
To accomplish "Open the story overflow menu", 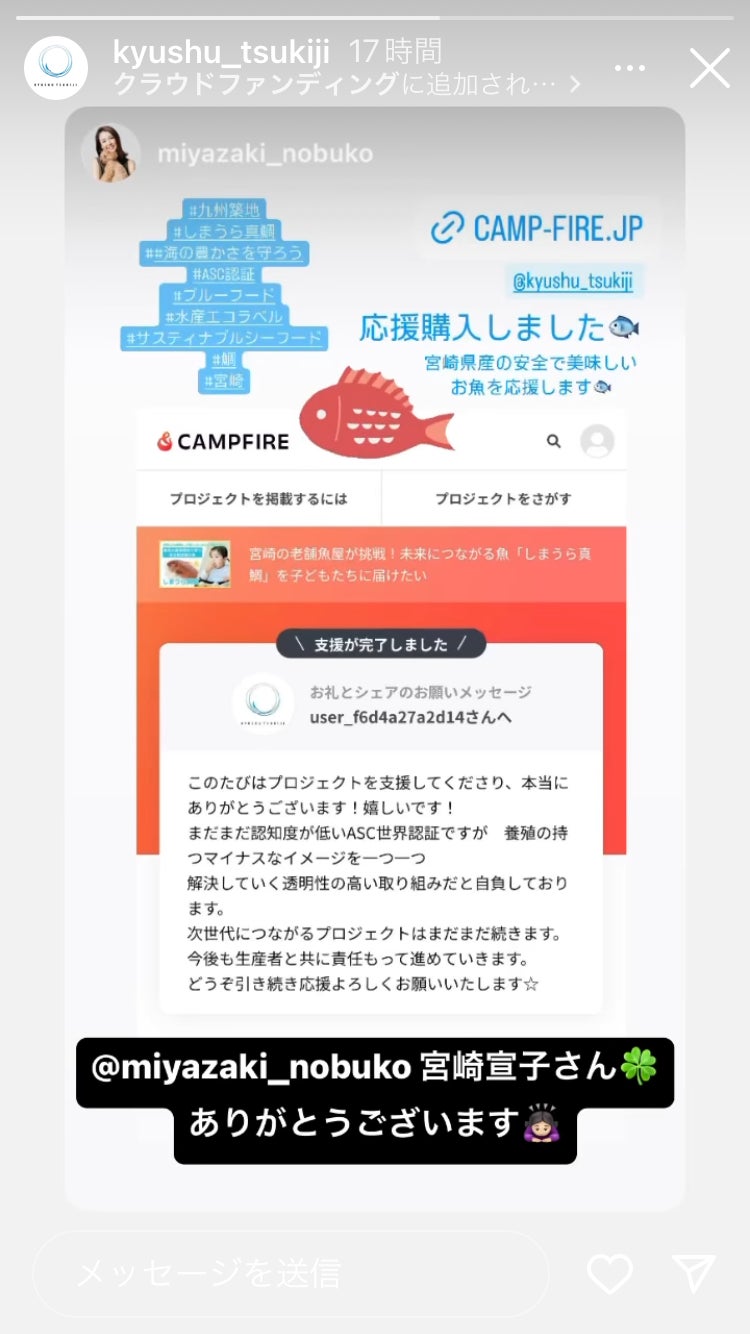I will [629, 69].
